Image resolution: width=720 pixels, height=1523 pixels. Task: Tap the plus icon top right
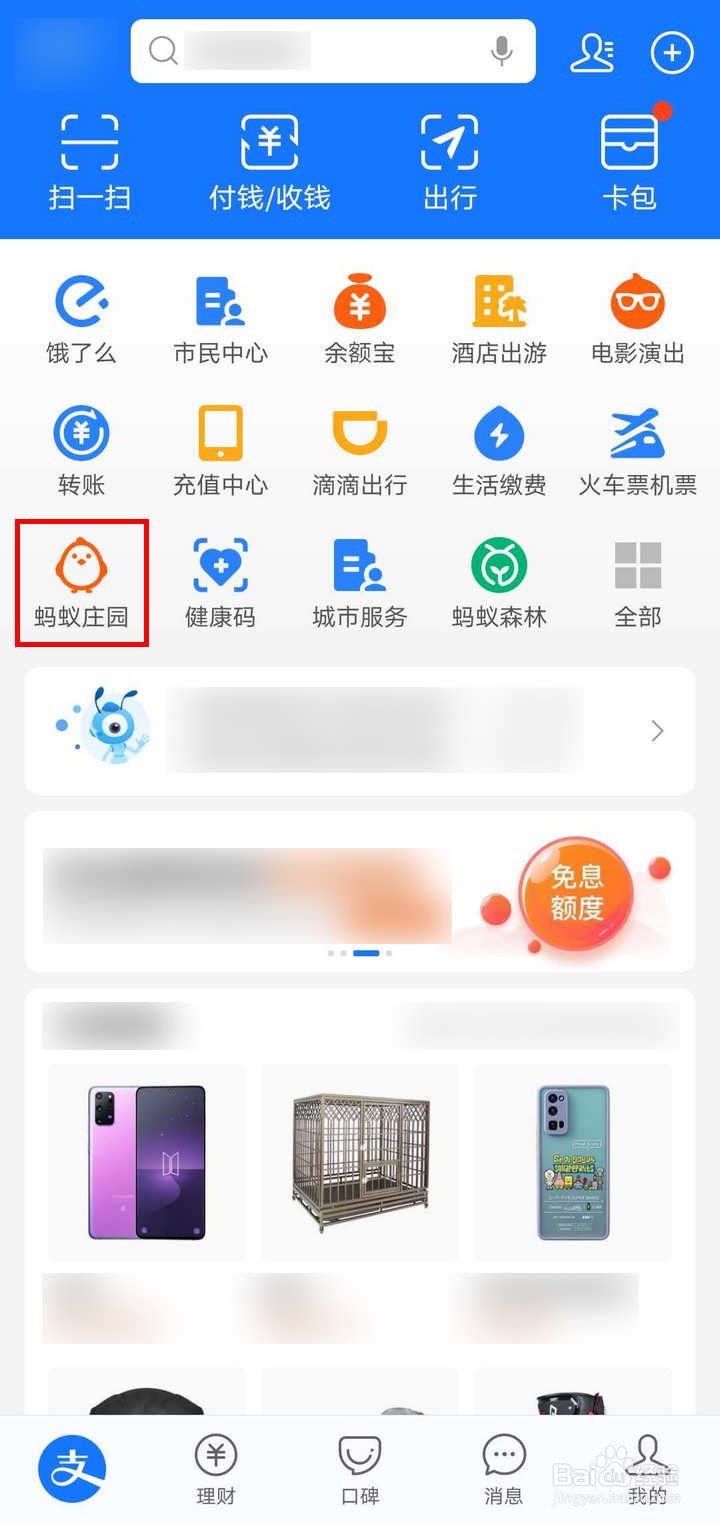click(x=672, y=53)
